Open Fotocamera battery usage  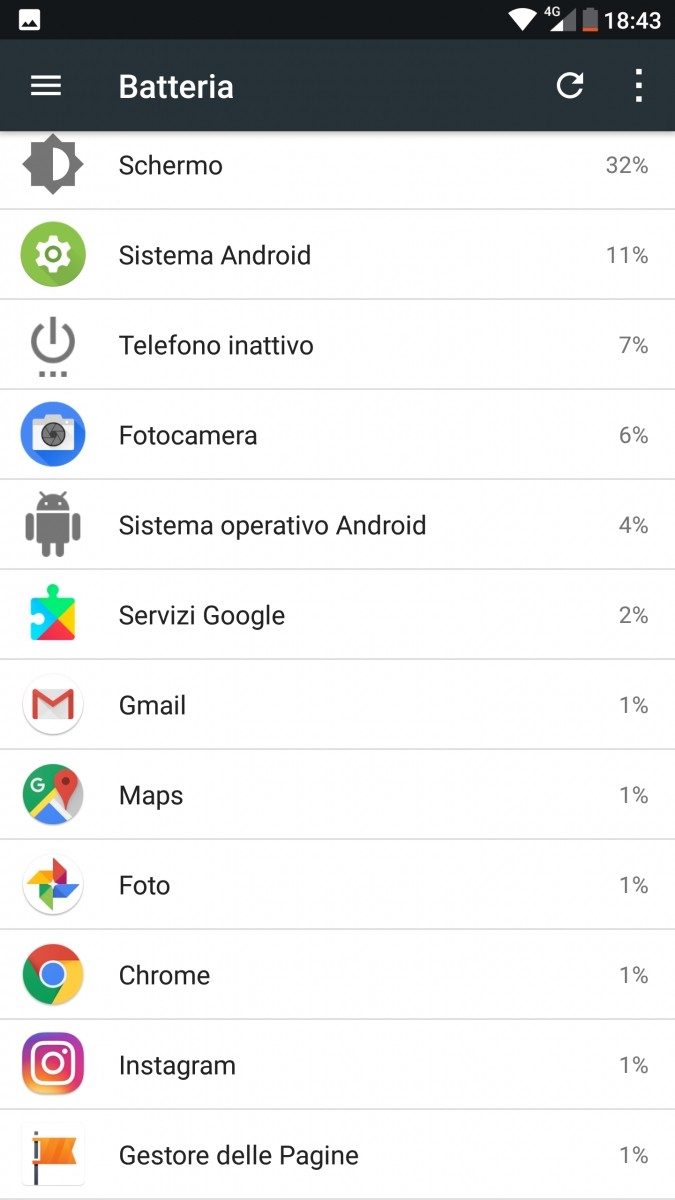coord(337,435)
